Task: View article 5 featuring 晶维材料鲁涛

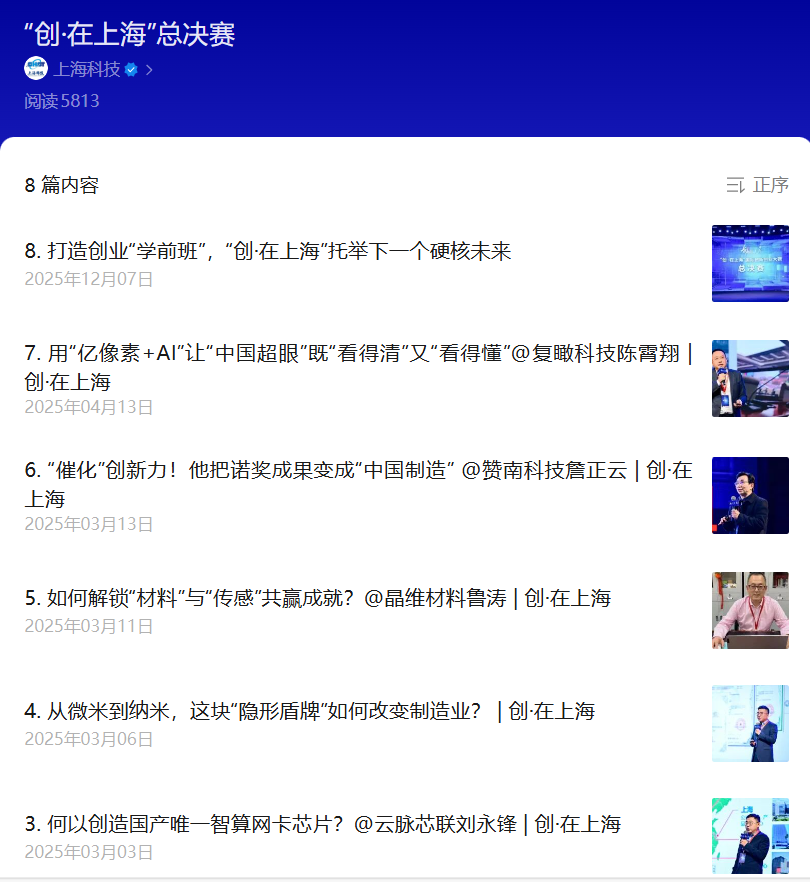Action: pos(318,598)
